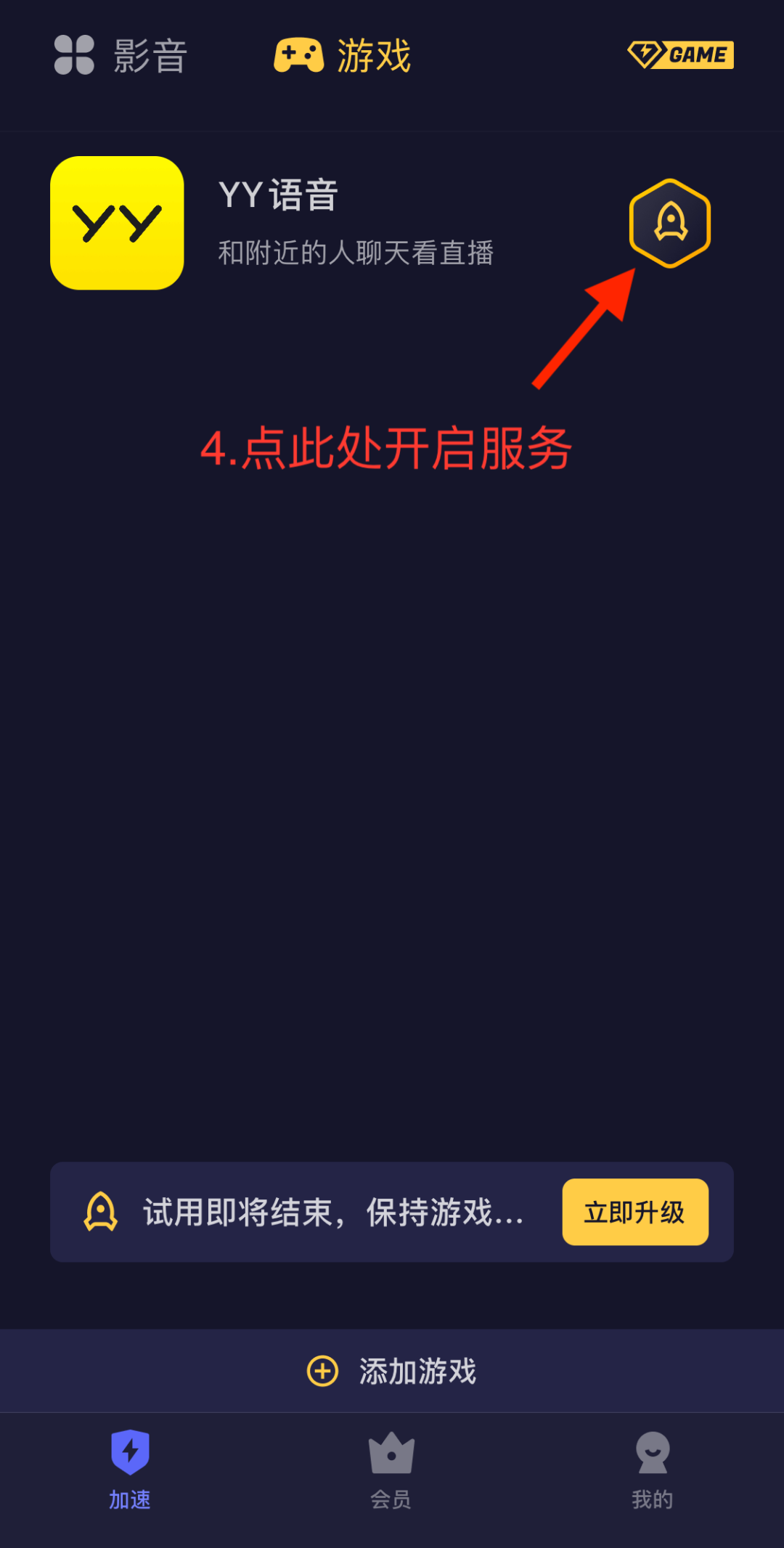Open the YY语音 app entry

tap(117, 223)
